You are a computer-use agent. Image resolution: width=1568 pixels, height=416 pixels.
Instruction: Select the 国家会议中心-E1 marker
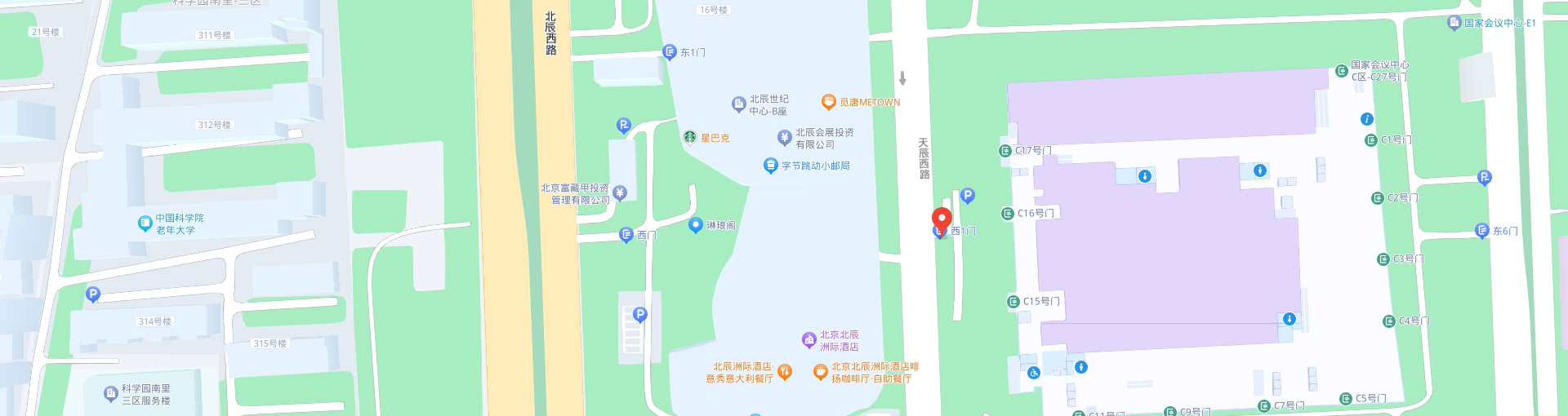point(1454,23)
